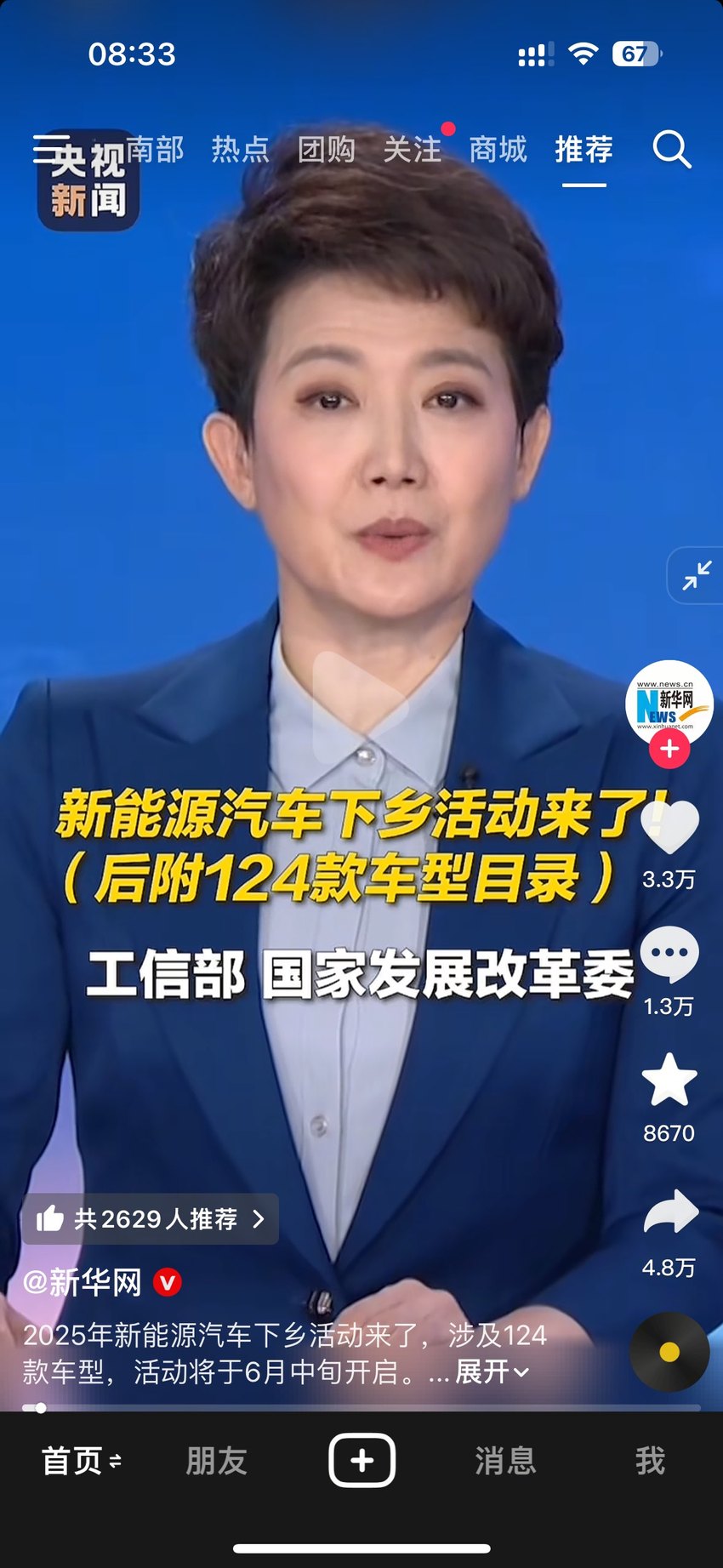
Task: Select the 推荐 tab
Action: coord(584,150)
